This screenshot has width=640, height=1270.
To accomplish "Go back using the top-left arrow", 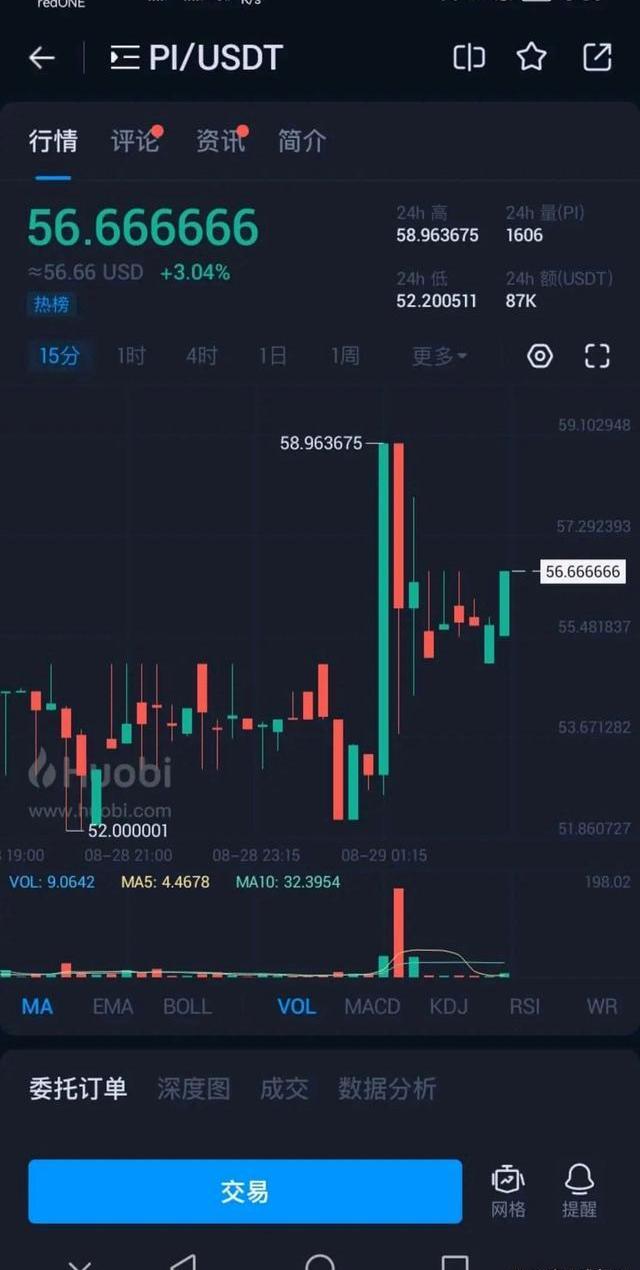I will click(42, 58).
